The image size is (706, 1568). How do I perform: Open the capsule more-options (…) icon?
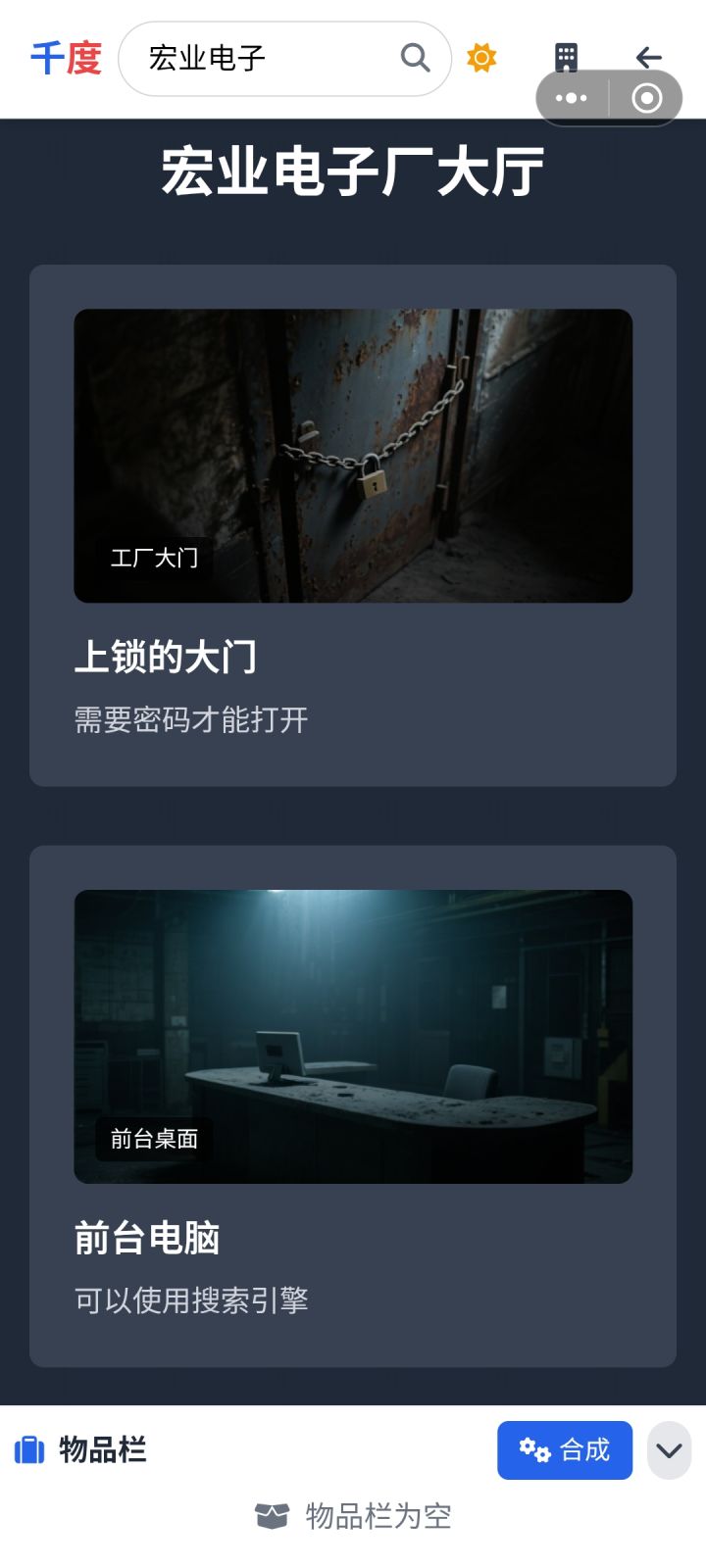point(572,98)
